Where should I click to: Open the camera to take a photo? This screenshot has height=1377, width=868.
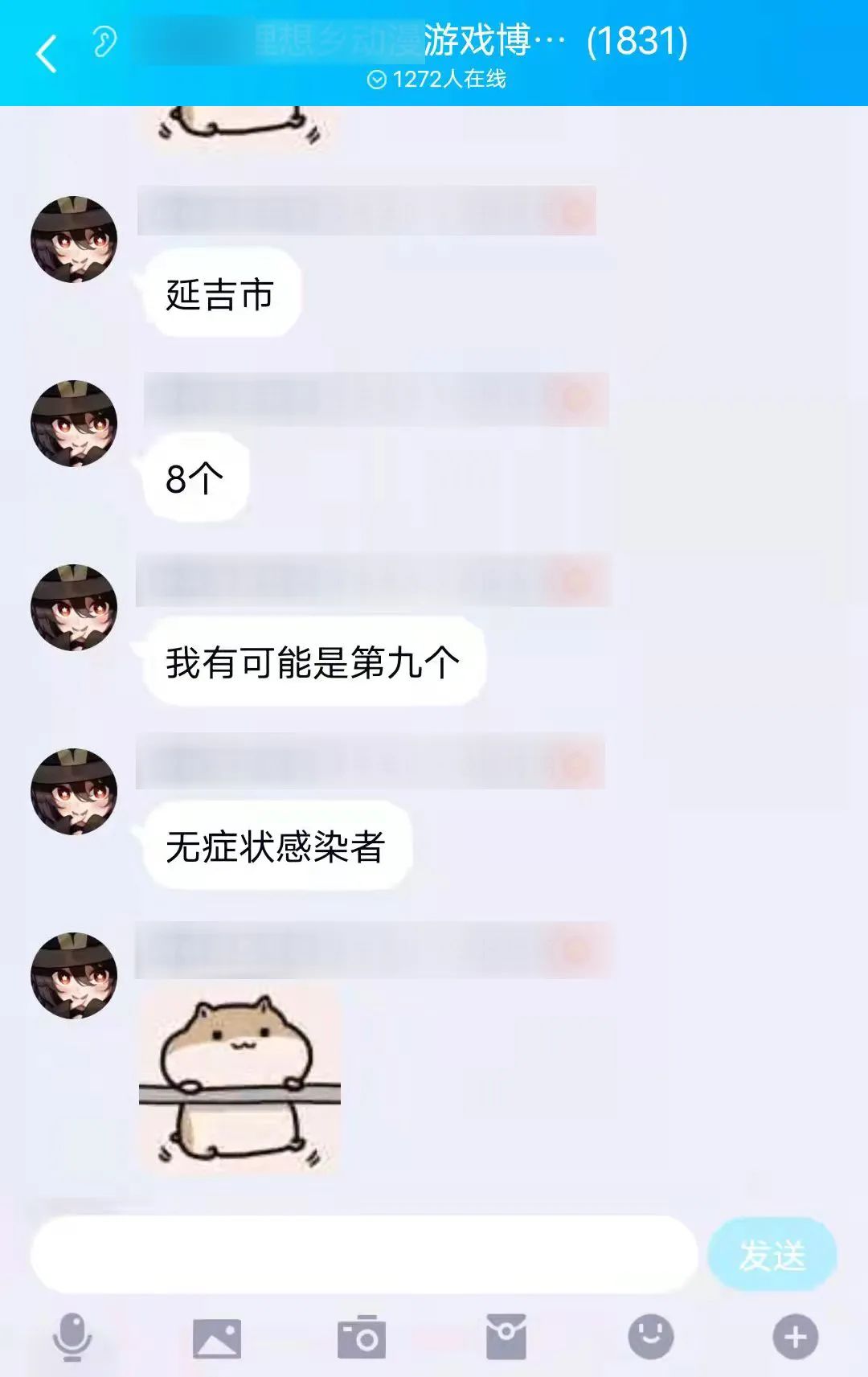pyautogui.click(x=362, y=1338)
